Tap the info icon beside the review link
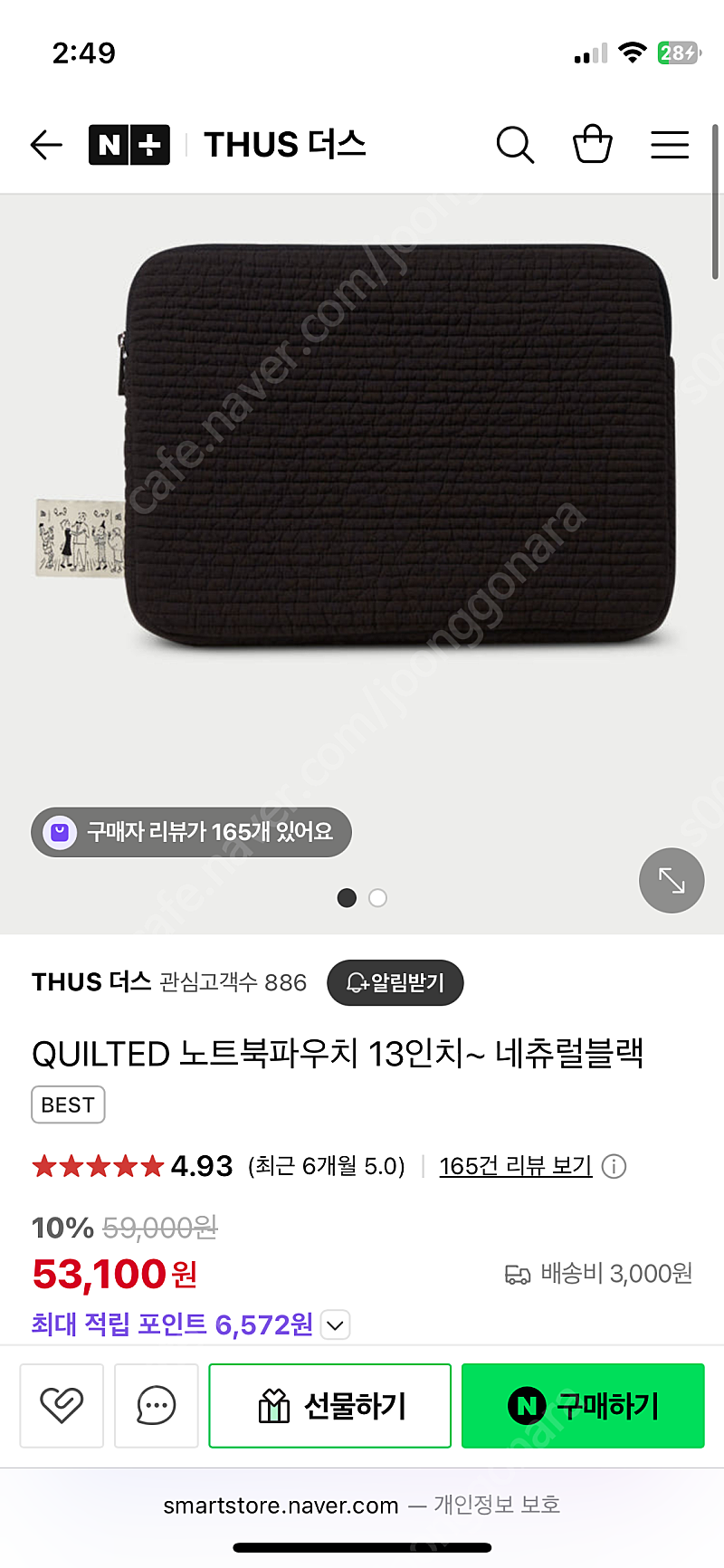The image size is (724, 1568). click(x=614, y=1166)
